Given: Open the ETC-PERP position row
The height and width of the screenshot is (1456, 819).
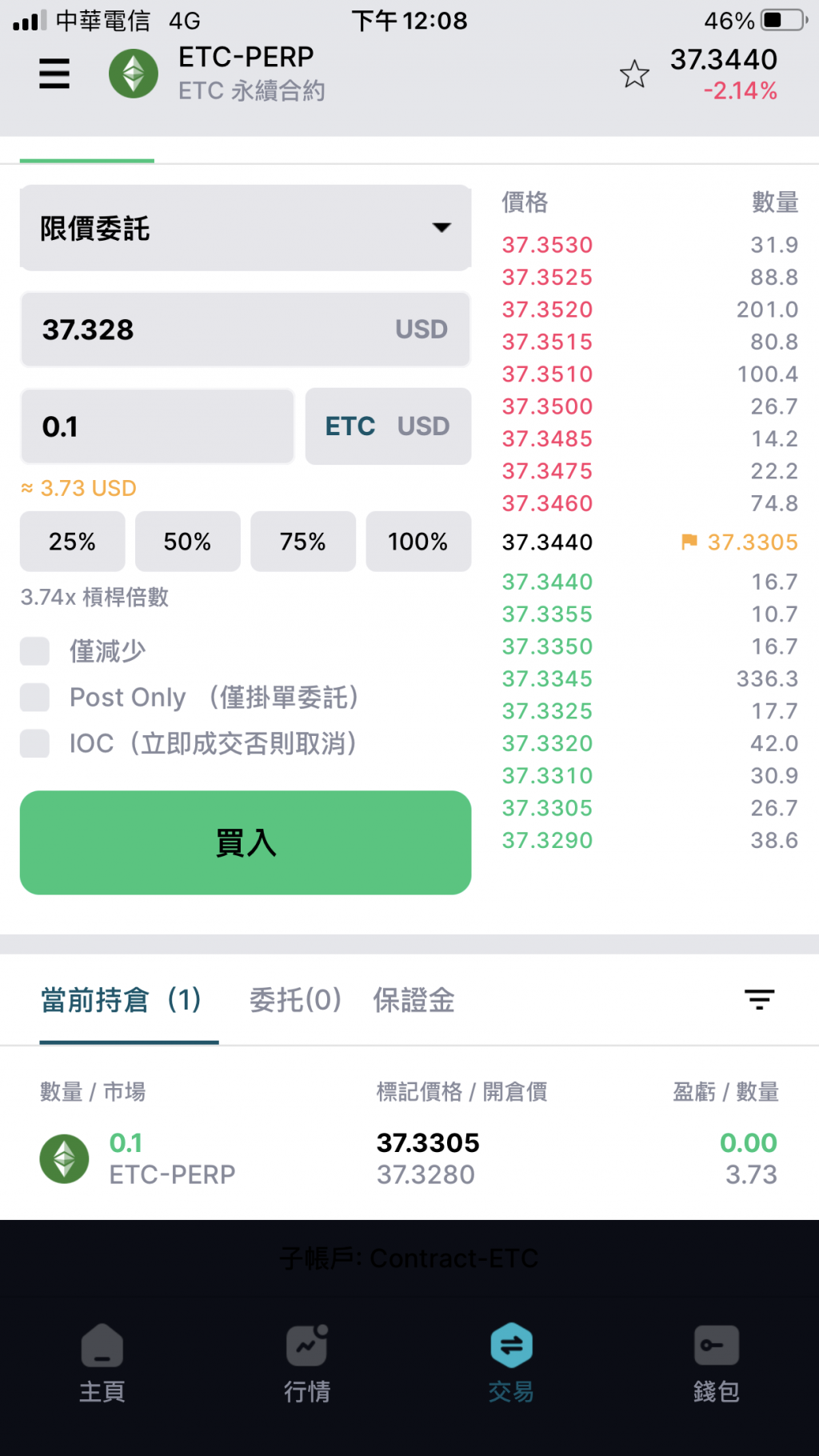Looking at the screenshot, I should [408, 1158].
